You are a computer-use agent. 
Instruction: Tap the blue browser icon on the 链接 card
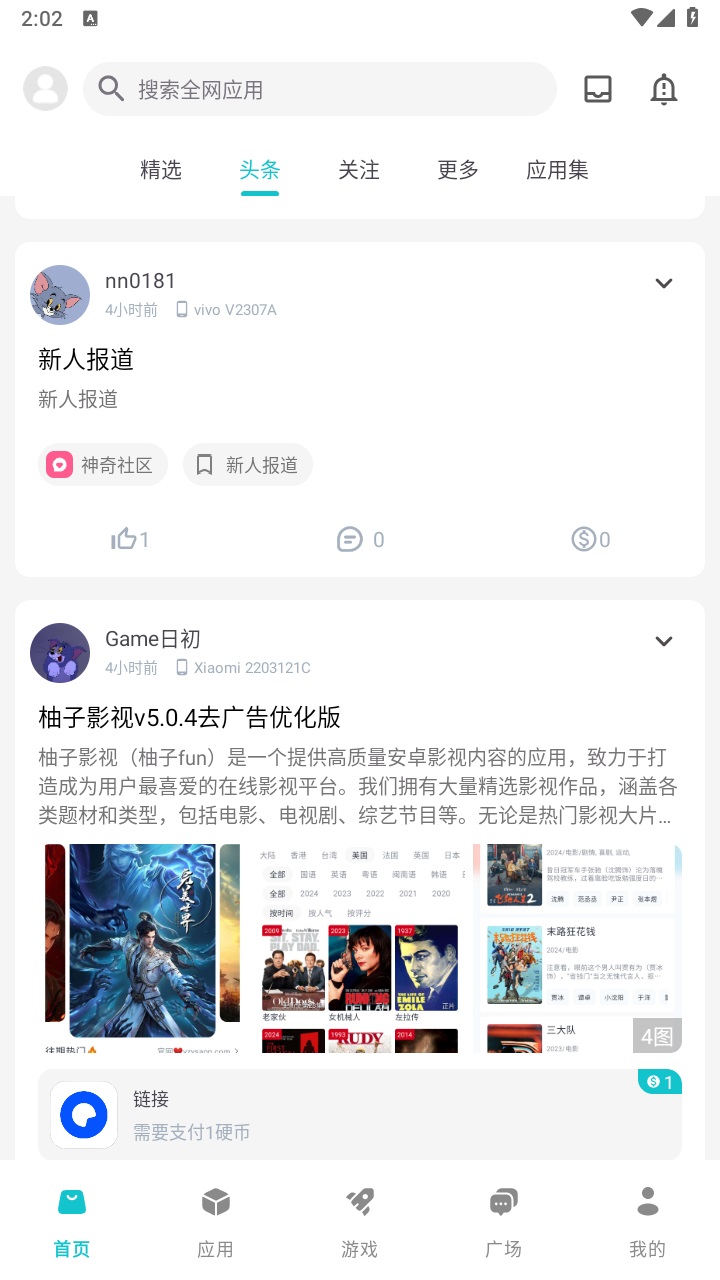[83, 1114]
